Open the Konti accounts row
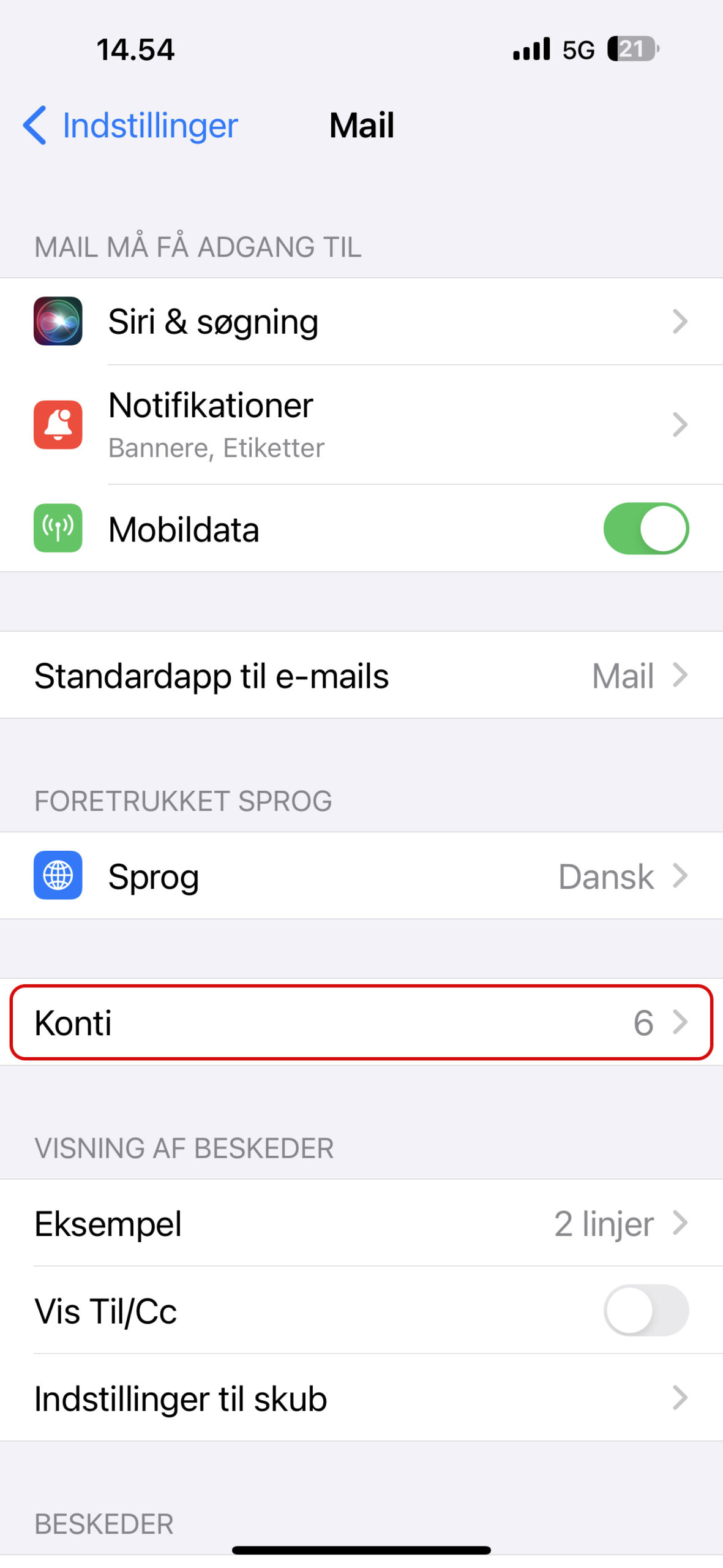This screenshot has width=723, height=1568. (x=361, y=1022)
